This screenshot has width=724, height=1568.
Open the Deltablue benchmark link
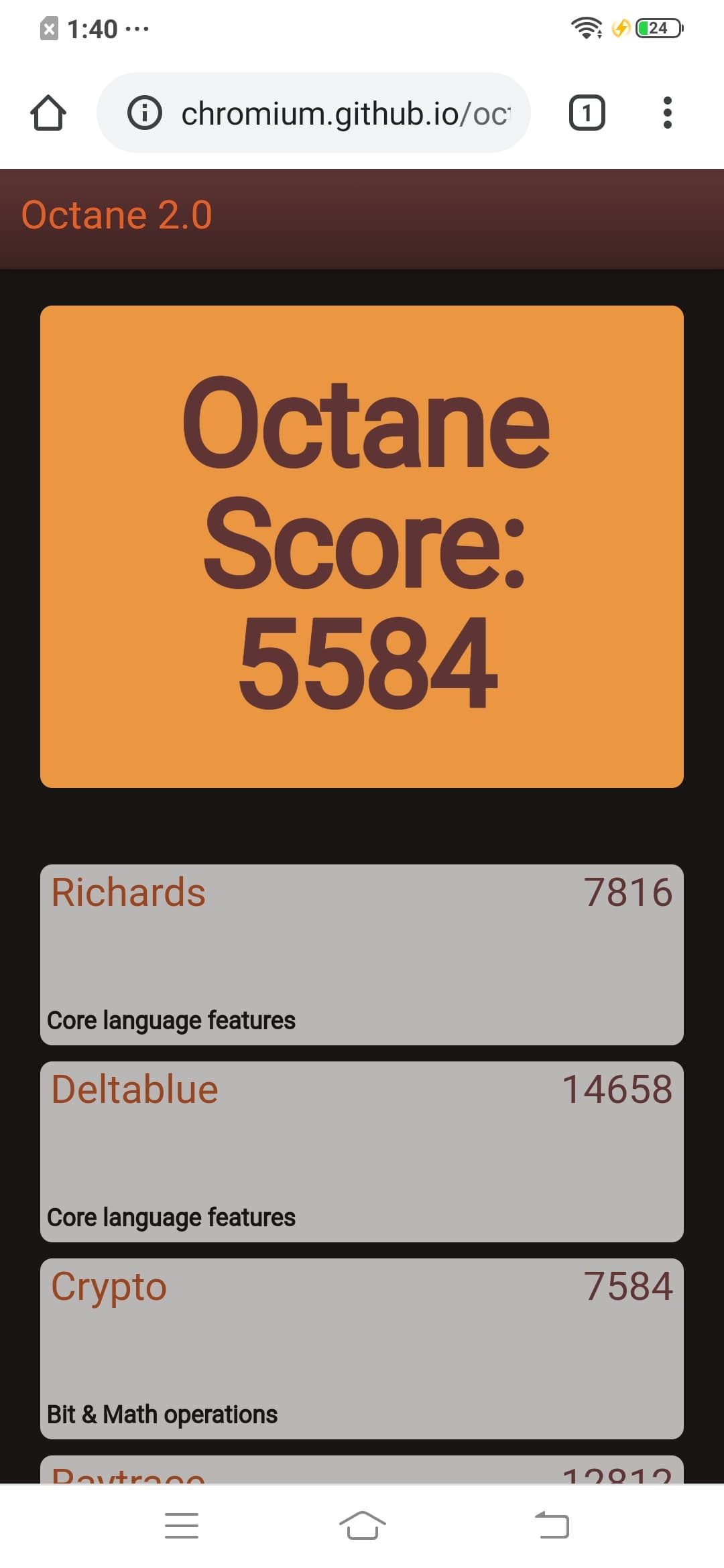click(x=135, y=1090)
